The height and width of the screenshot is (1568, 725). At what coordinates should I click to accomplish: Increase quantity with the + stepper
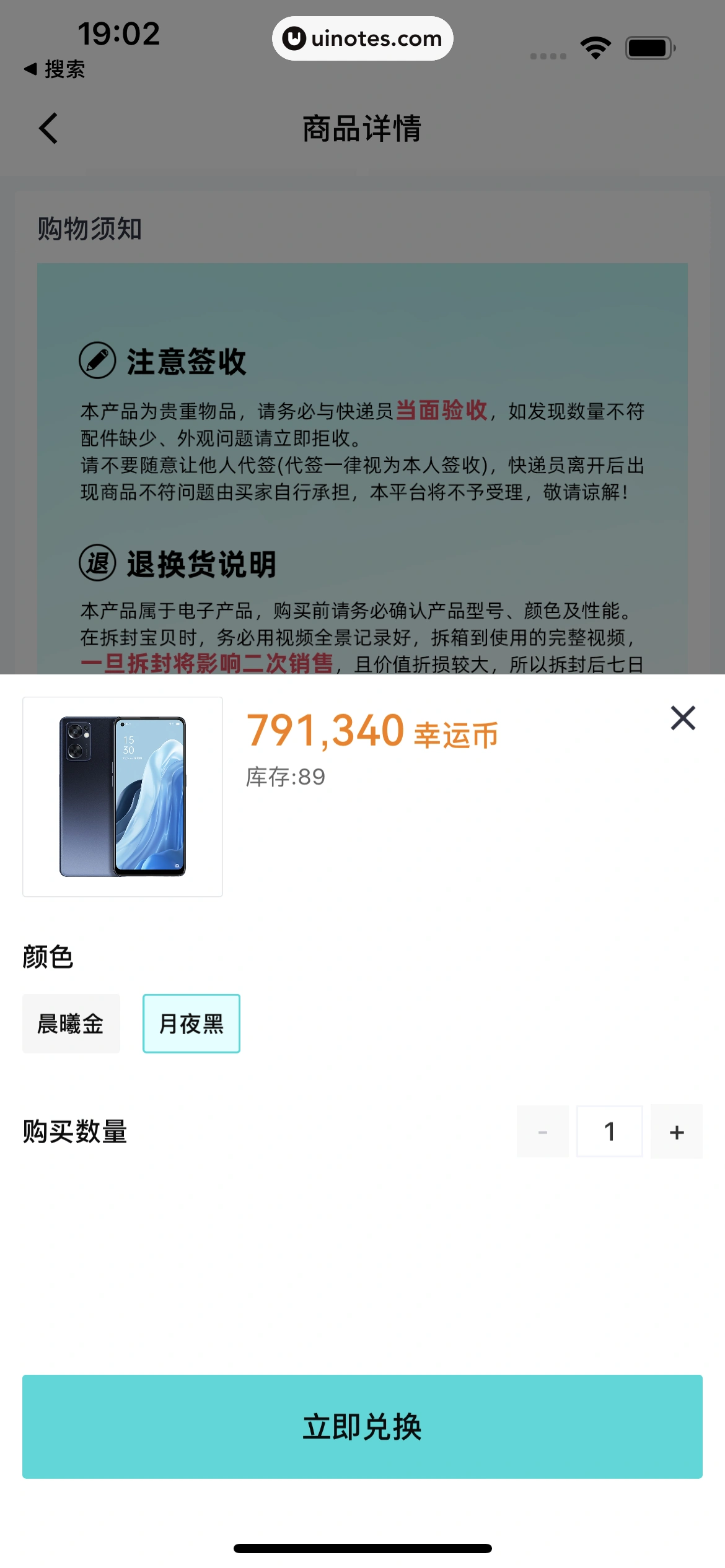coord(676,1131)
